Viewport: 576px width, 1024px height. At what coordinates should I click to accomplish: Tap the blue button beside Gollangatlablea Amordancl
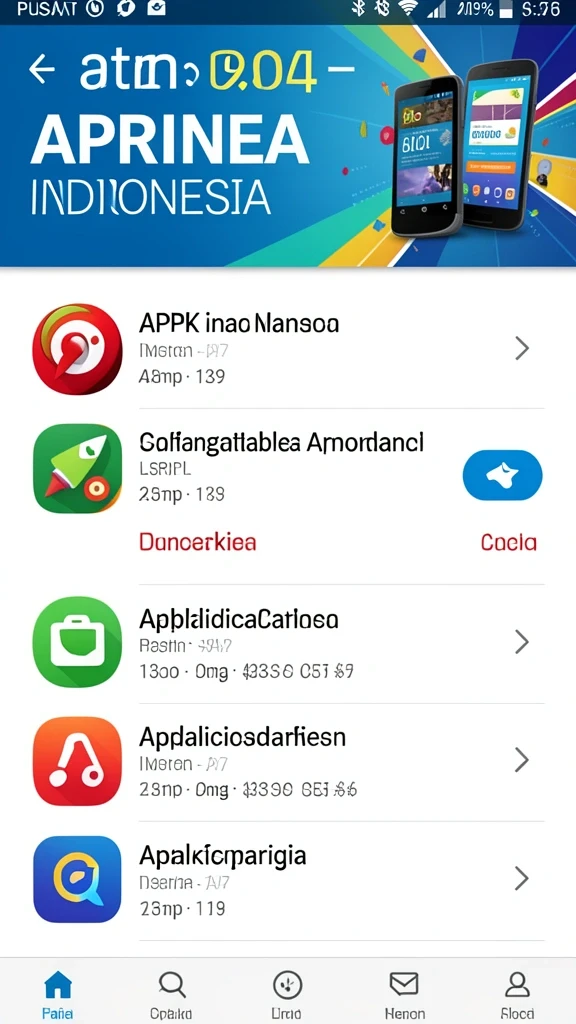(x=502, y=475)
